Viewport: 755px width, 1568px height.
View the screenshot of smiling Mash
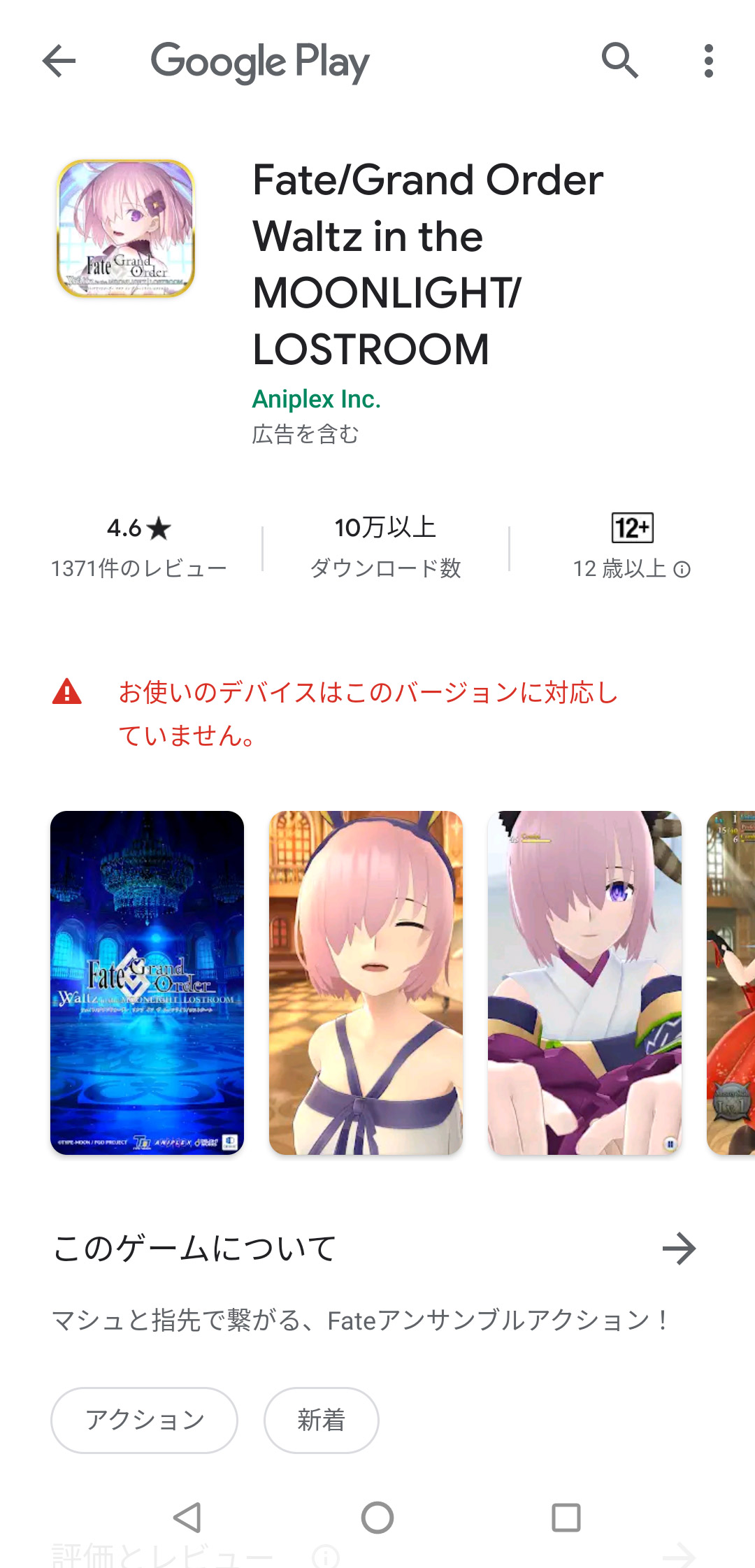click(x=366, y=982)
